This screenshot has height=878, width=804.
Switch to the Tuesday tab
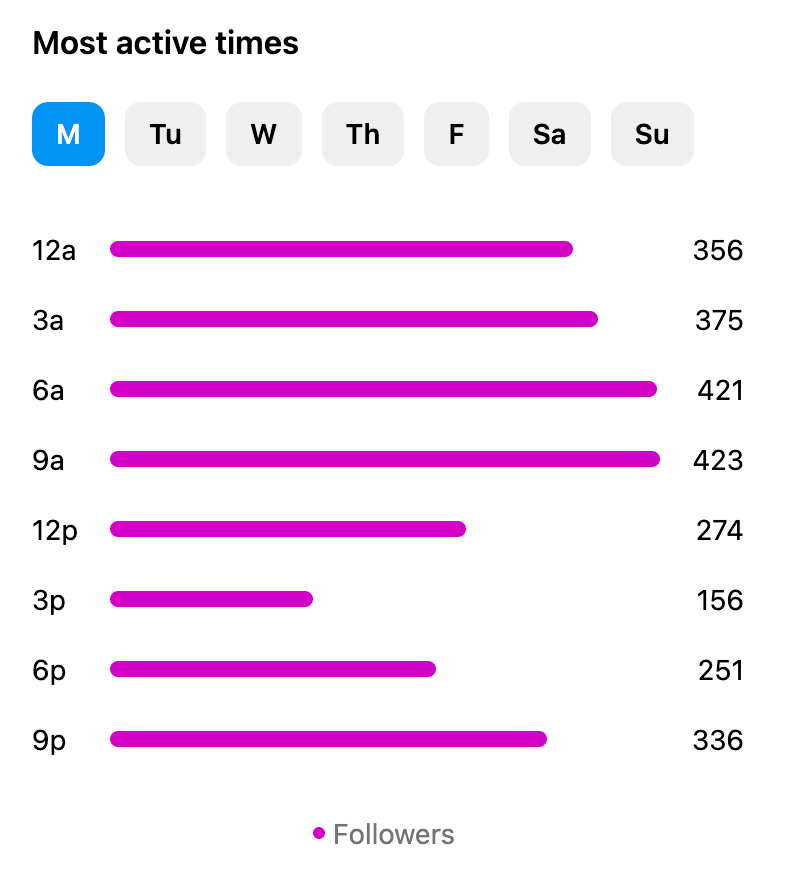[x=165, y=134]
